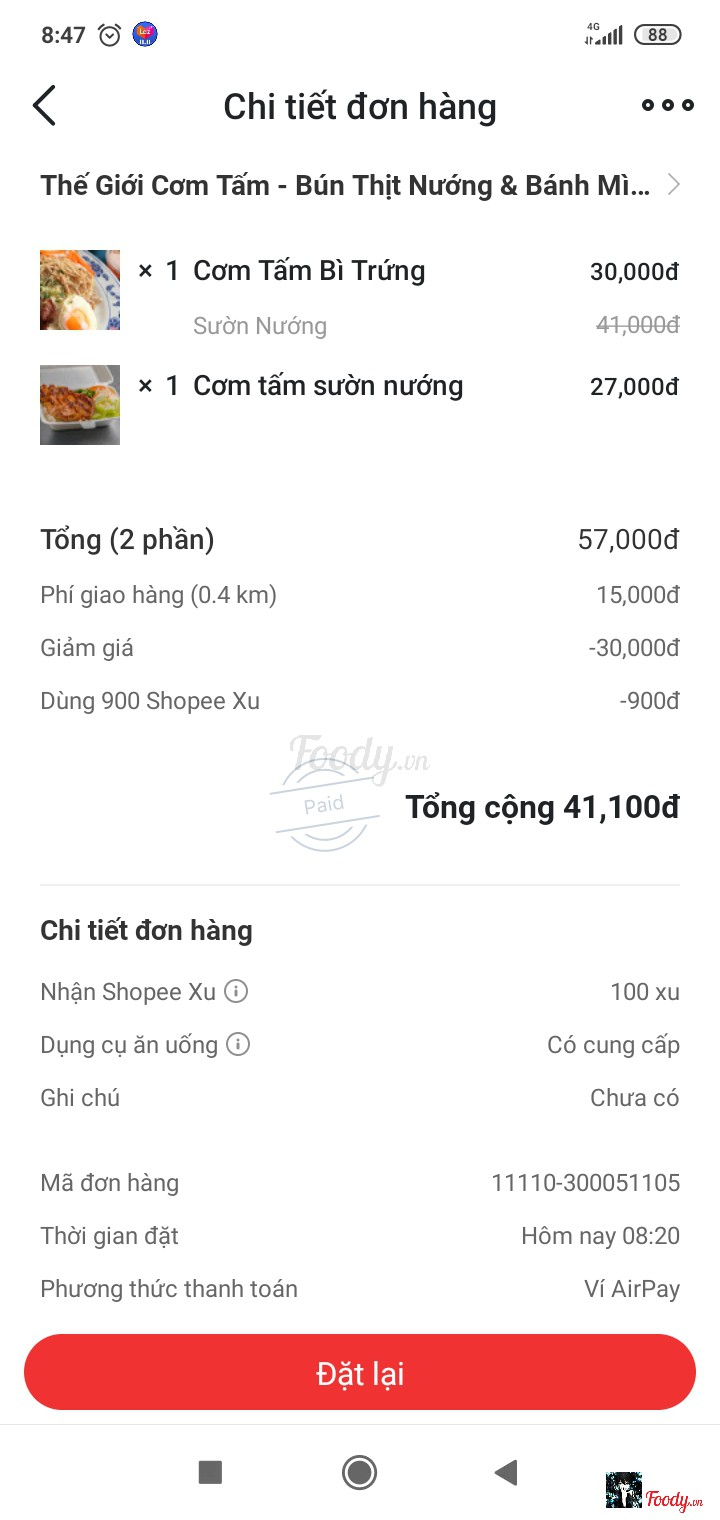Screen dimensions: 720x1520
Task: Go to the system home screen
Action: 359,1472
